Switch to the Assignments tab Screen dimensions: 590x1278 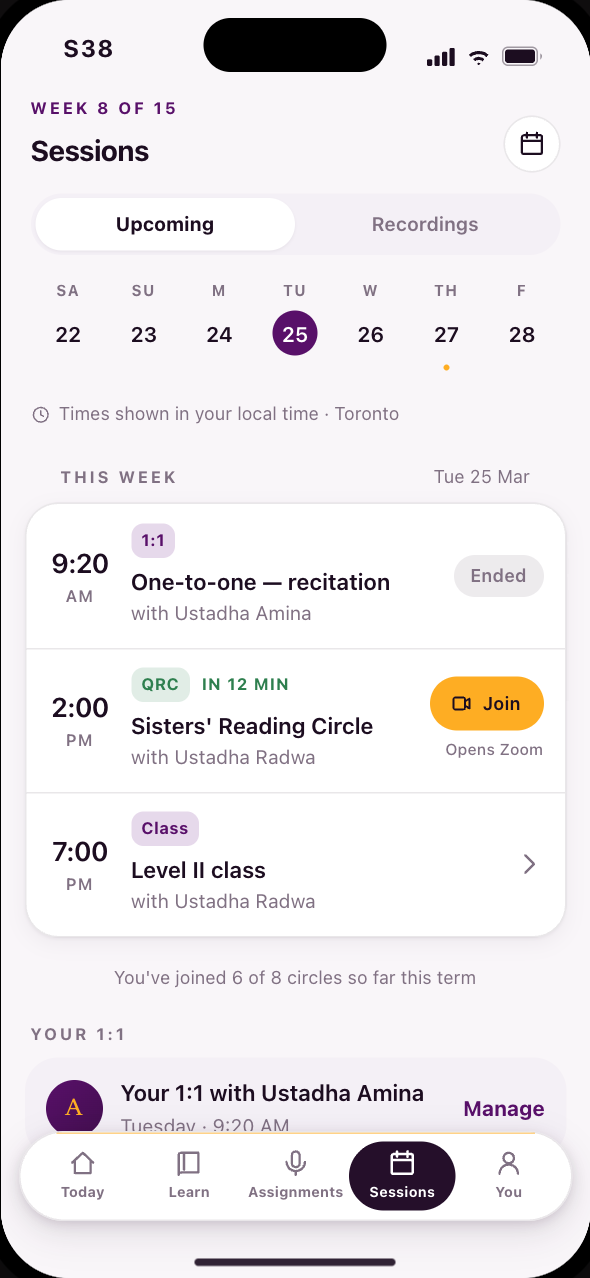[296, 1175]
